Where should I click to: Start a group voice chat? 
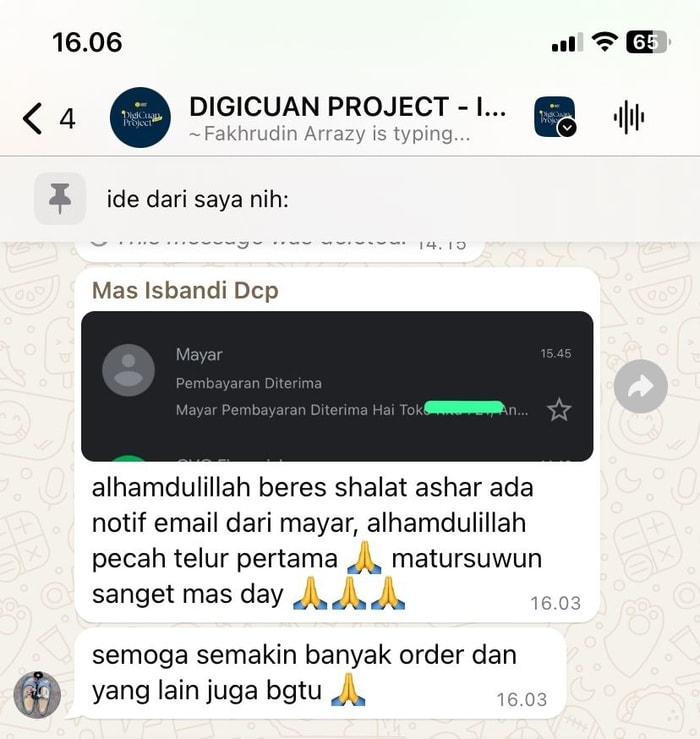[629, 118]
